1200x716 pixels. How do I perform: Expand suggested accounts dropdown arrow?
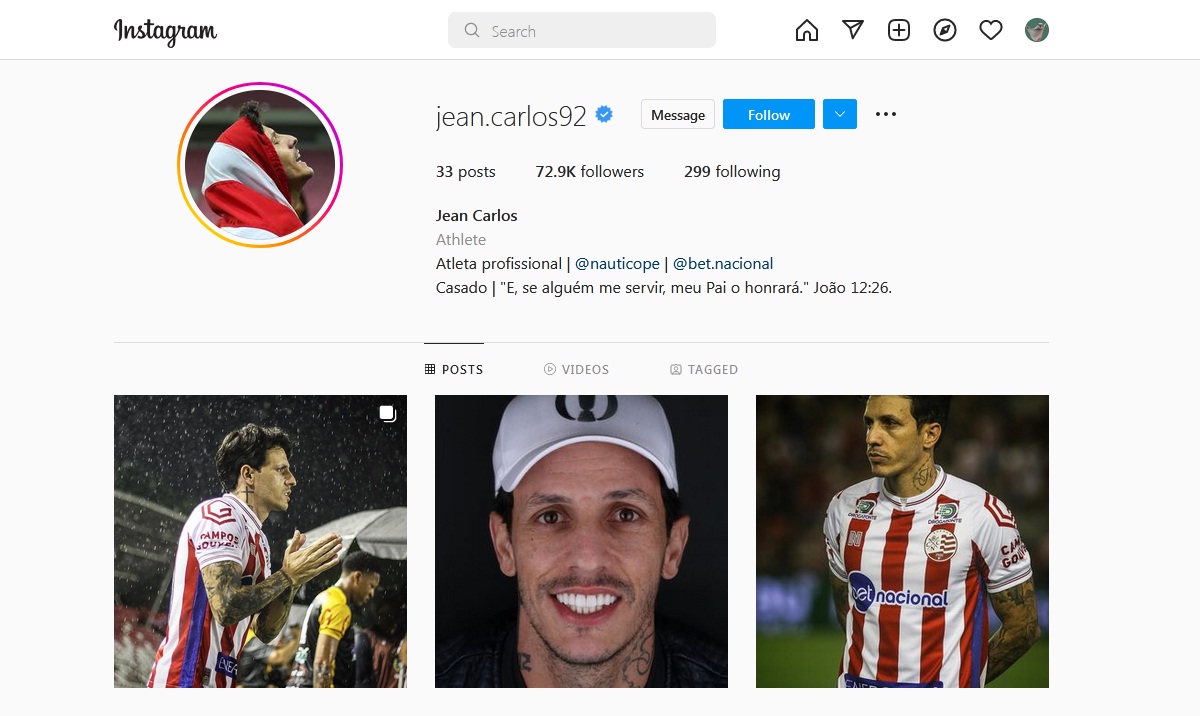(840, 115)
